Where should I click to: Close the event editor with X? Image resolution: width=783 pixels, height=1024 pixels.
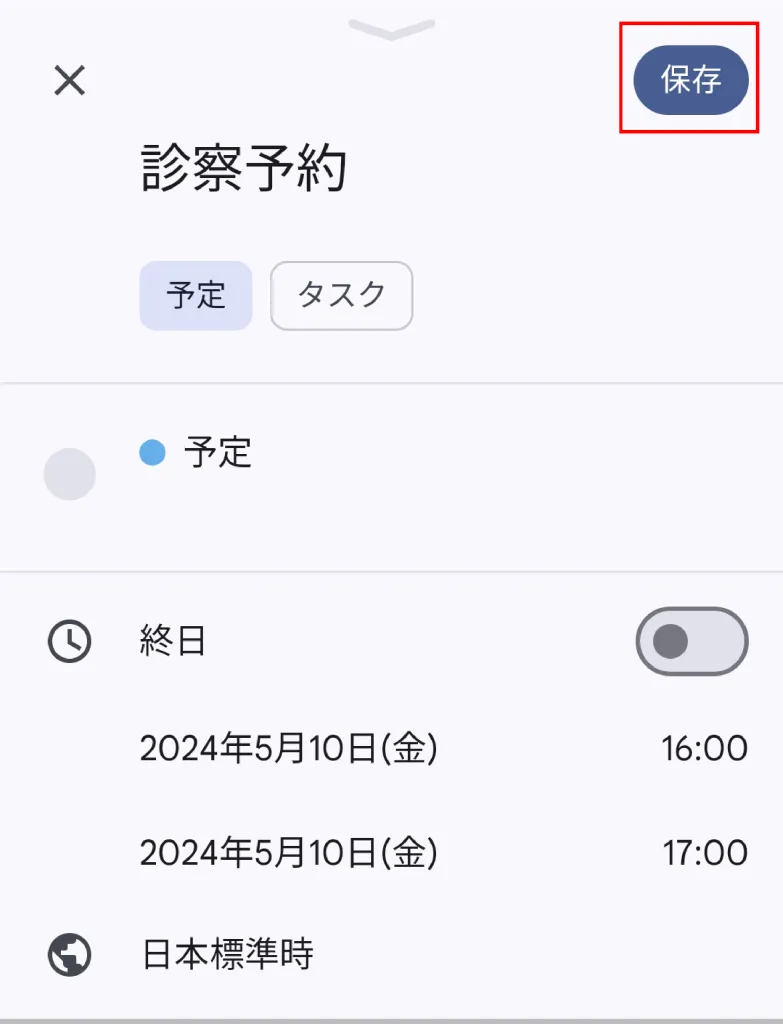tap(69, 80)
